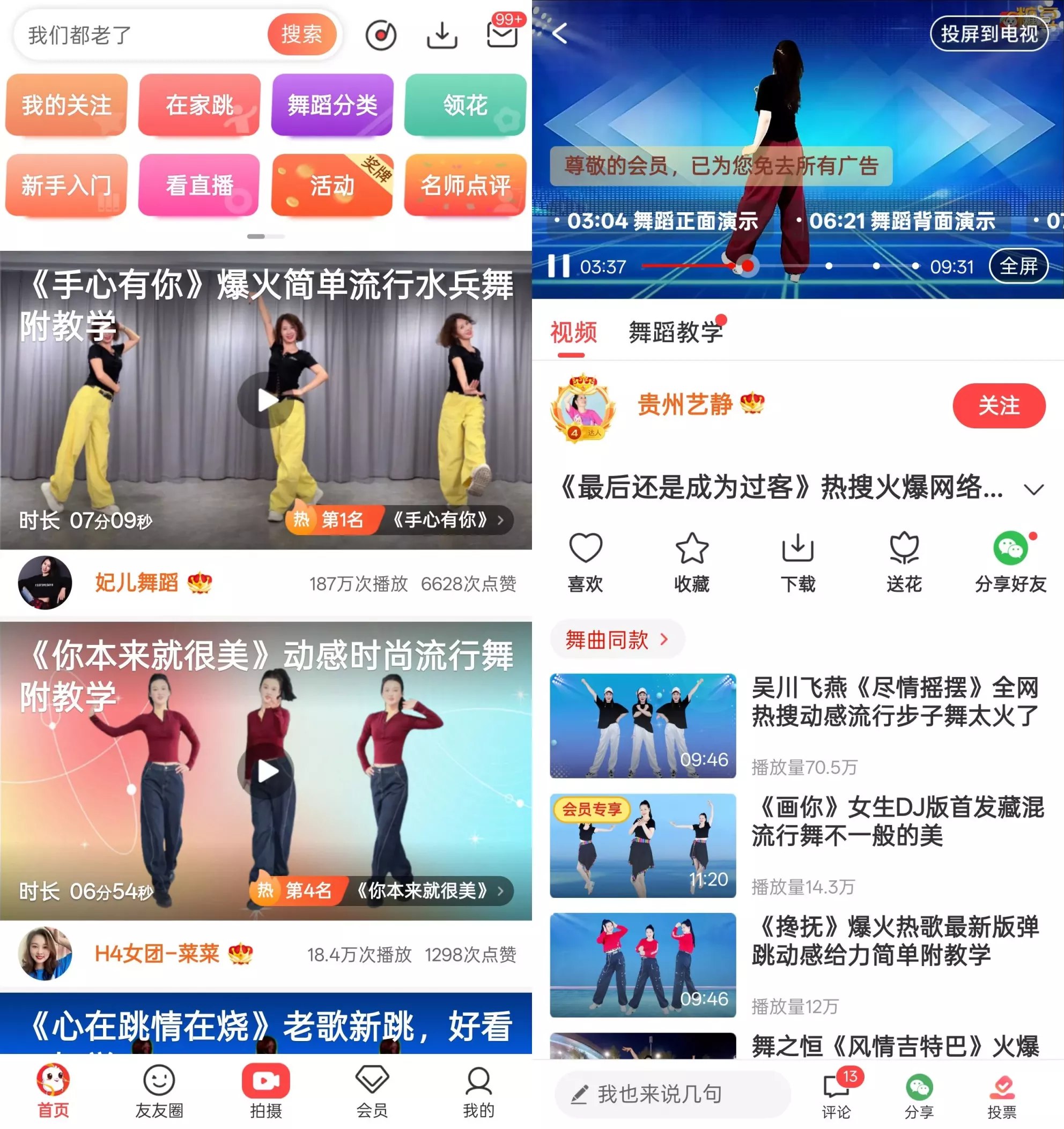
Task: Cast video with 投屏到电视
Action: coord(988,34)
